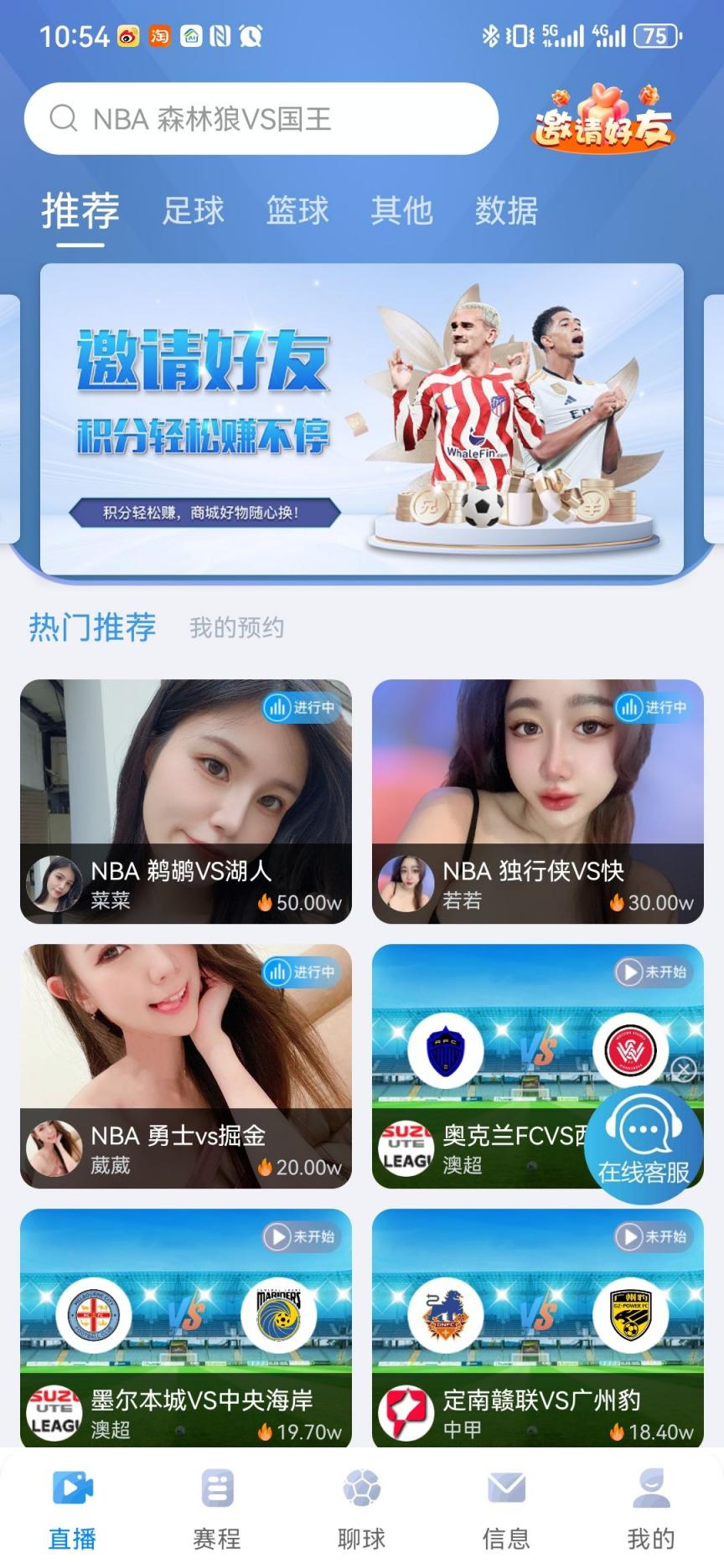724x1568 pixels.
Task: Switch to the 篮球 tab
Action: coord(297,210)
